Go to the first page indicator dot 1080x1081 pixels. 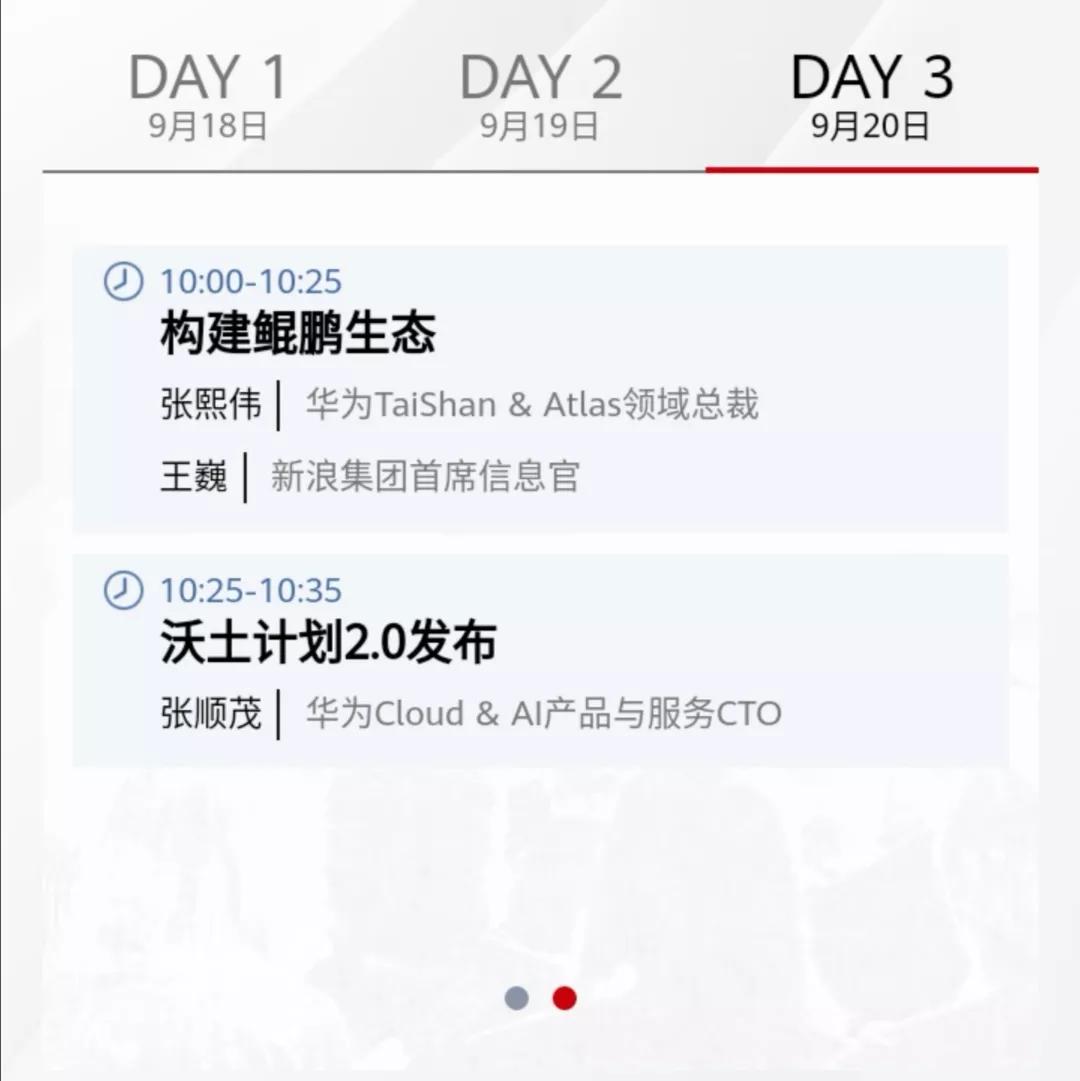pos(516,998)
